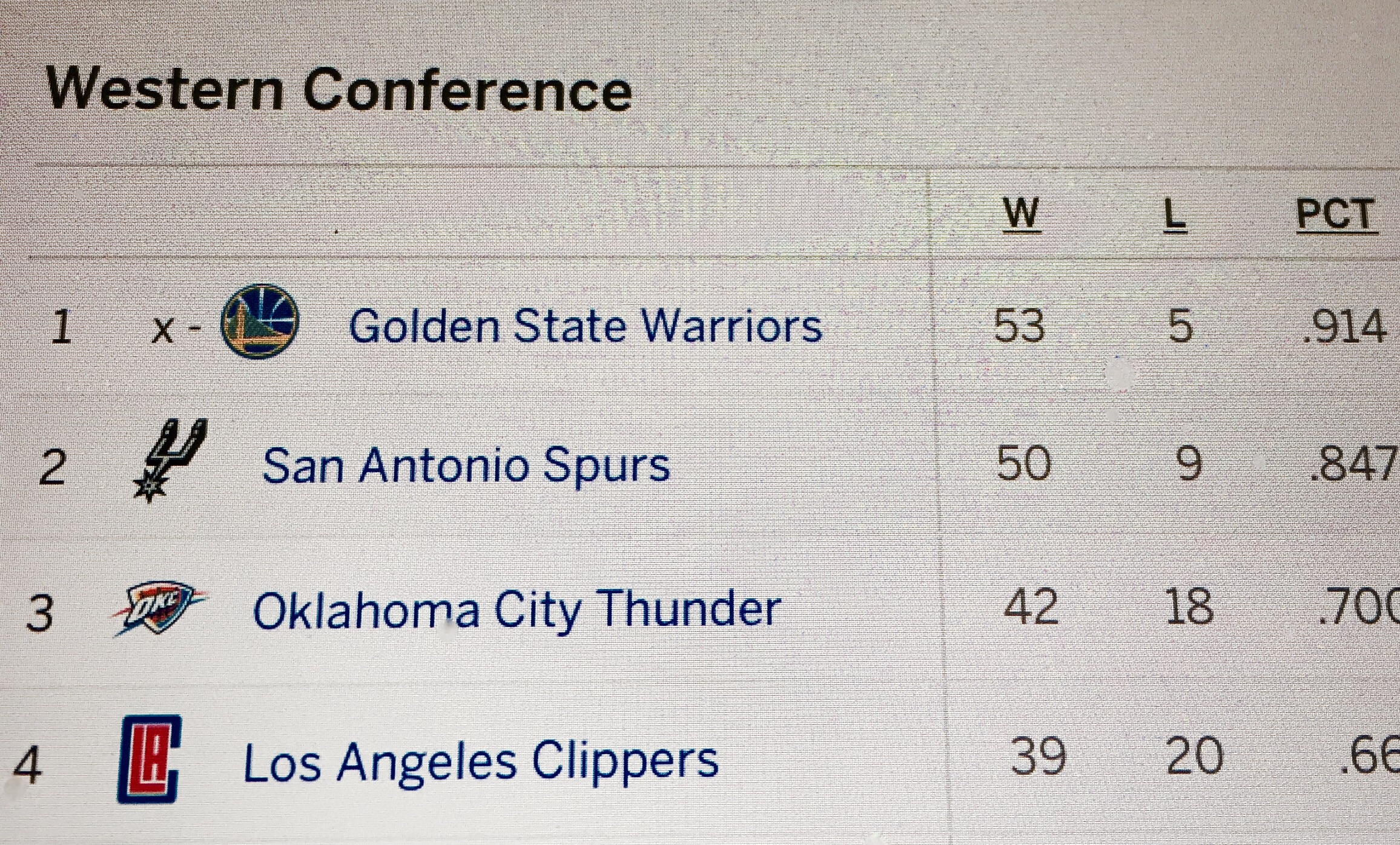Viewport: 1400px width, 845px height.
Task: Open the Golden State Warriors team page
Action: point(584,326)
